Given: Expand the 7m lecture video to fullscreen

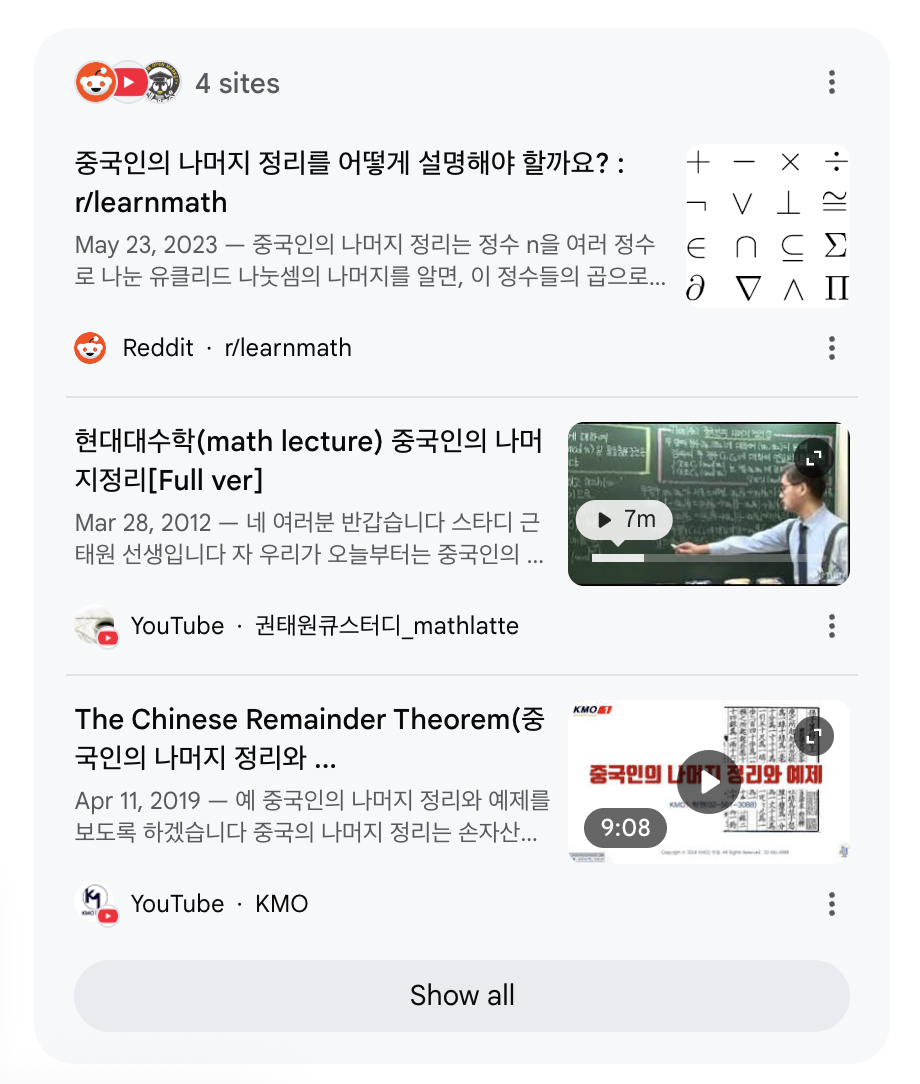Looking at the screenshot, I should click(x=814, y=458).
